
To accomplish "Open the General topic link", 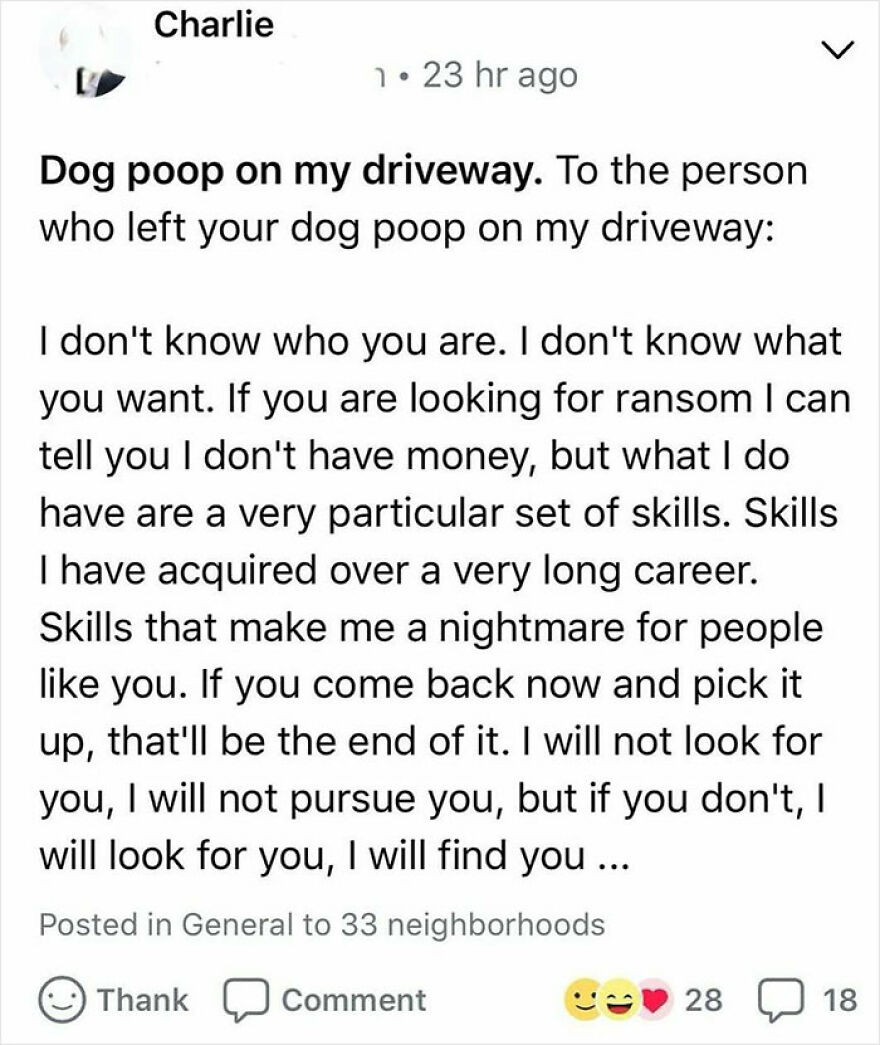I will point(240,927).
